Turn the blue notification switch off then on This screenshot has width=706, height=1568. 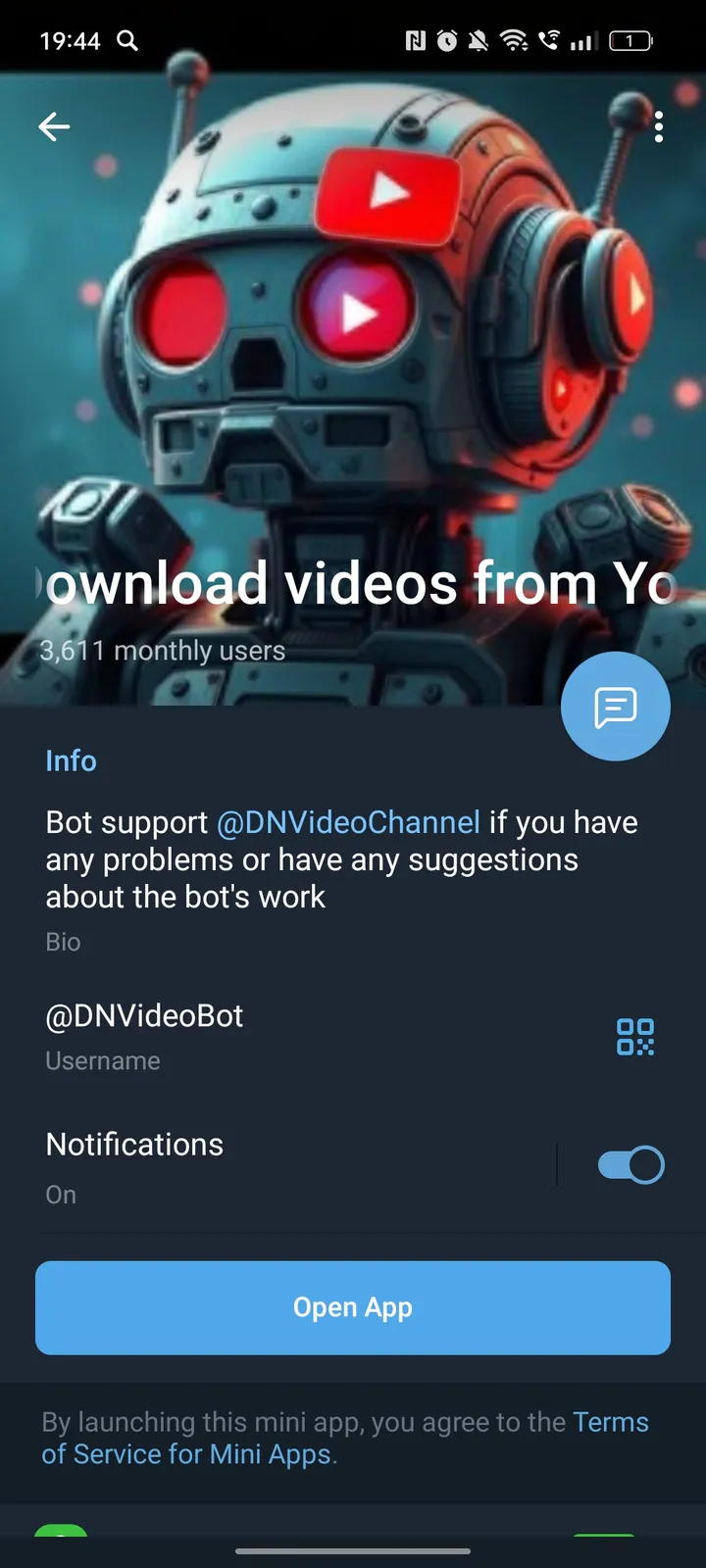point(630,1164)
